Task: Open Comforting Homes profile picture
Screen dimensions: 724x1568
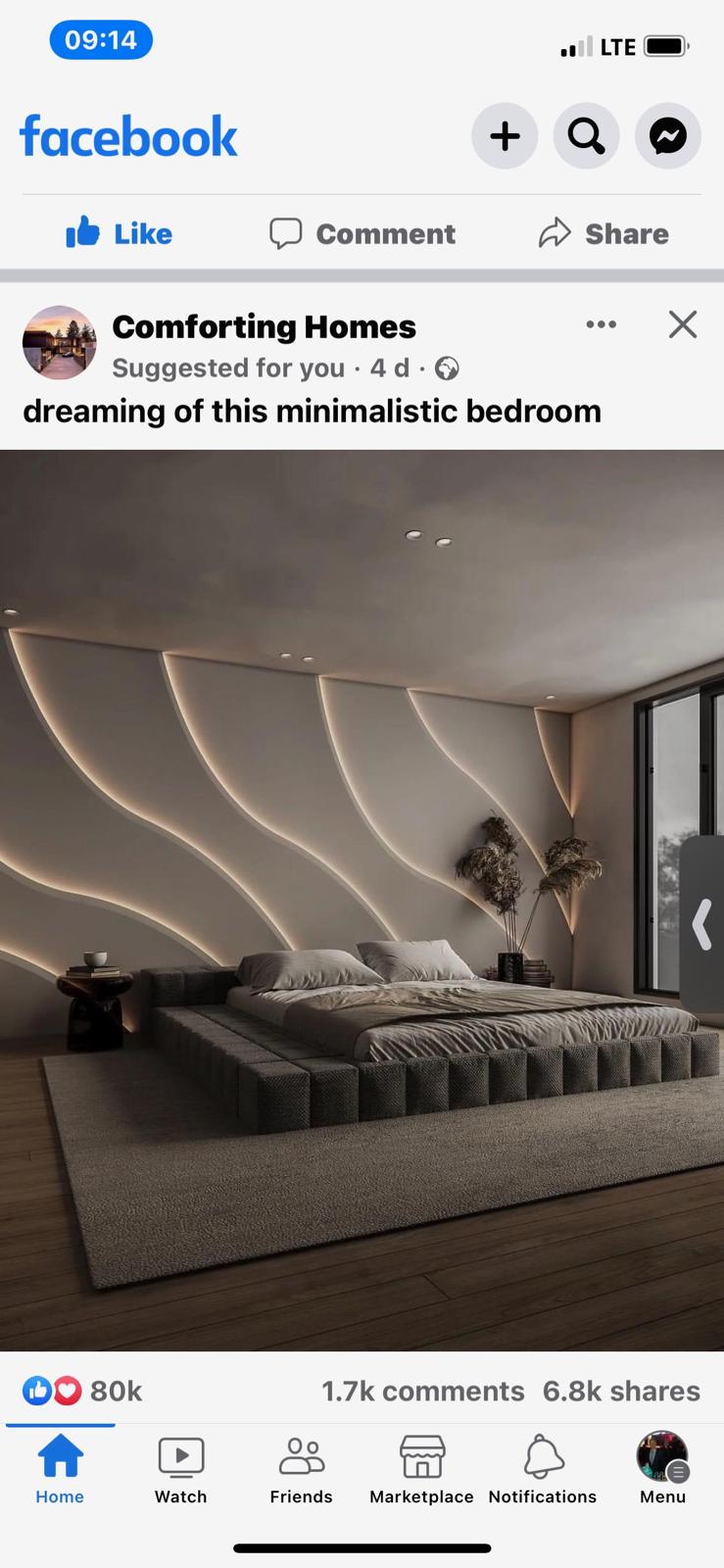Action: 60,343
